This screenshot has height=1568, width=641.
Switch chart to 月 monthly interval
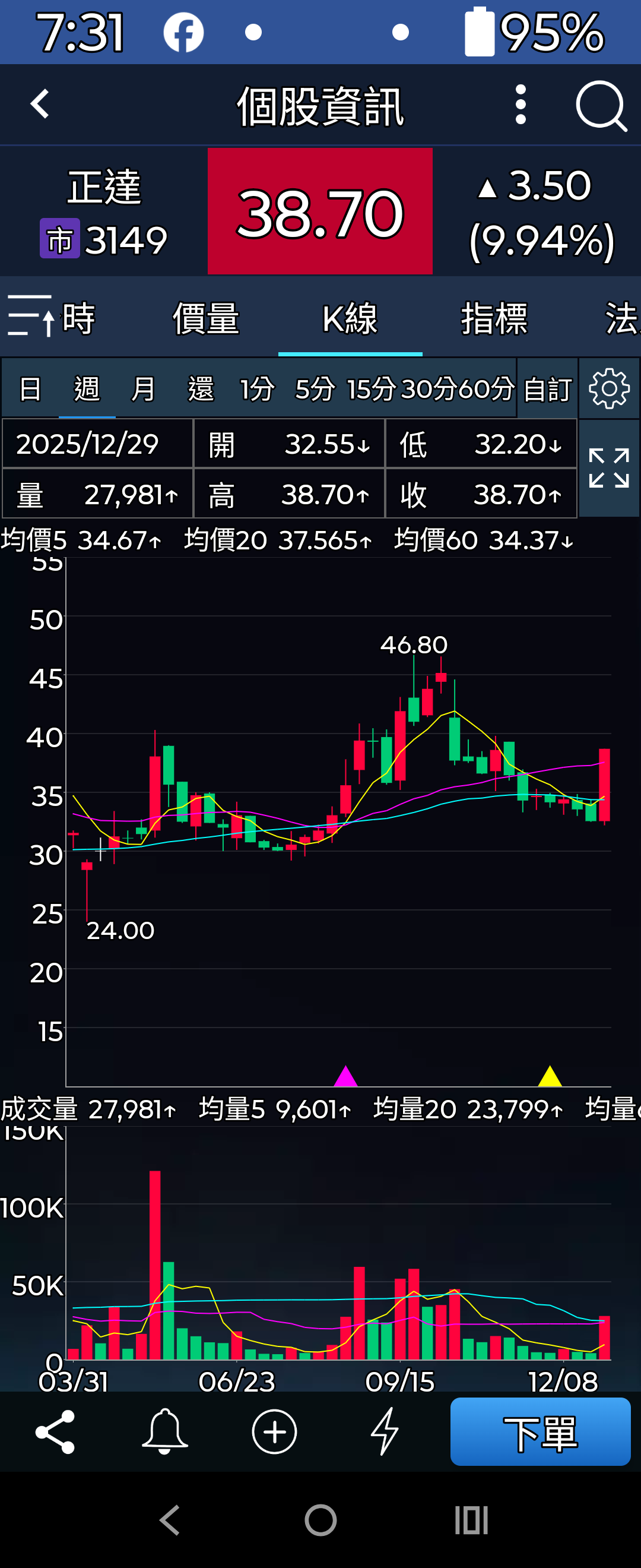coord(144,390)
